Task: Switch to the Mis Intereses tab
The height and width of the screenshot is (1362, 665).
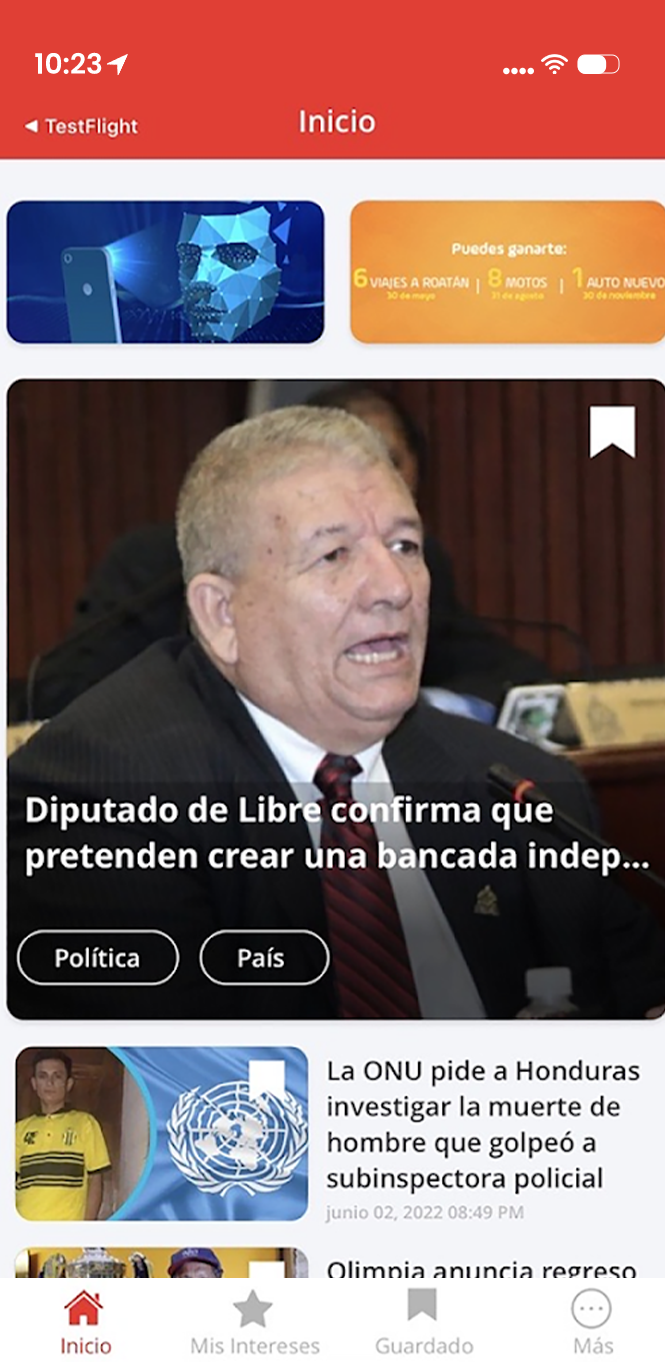Action: (x=254, y=1322)
